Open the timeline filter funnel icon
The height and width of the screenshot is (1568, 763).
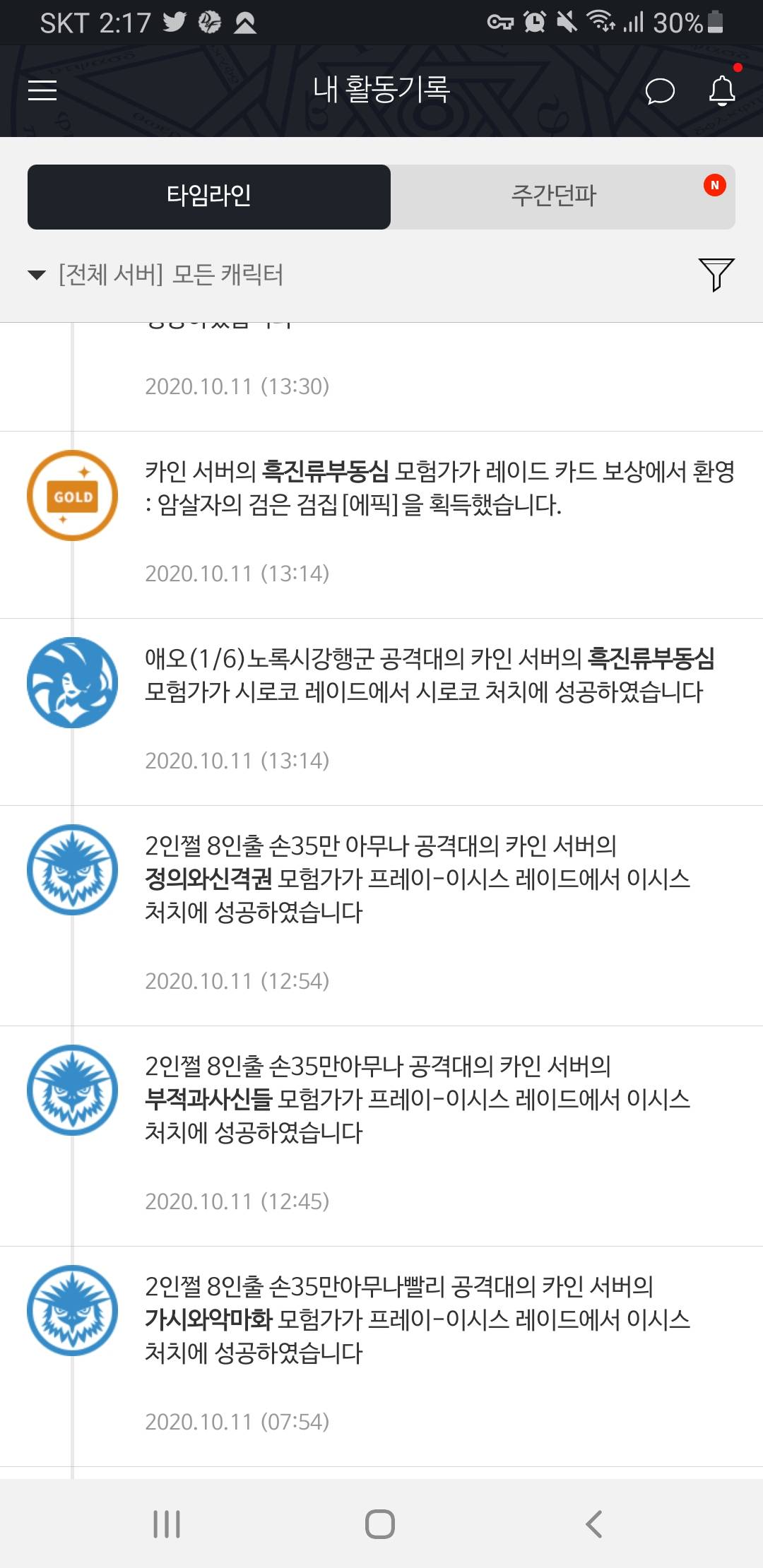pos(716,275)
